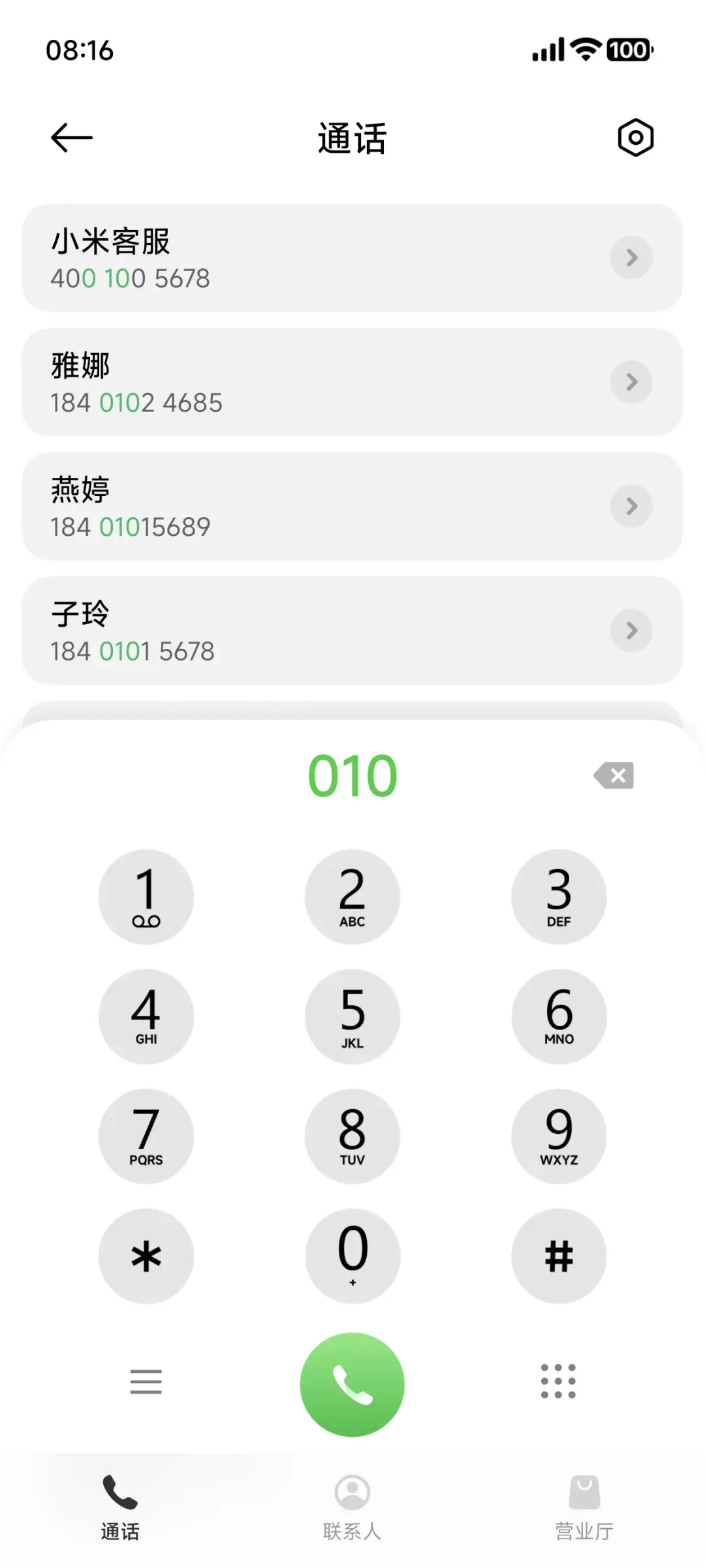Open details chevron for 子玲
Screen dimensions: 705x1568
pos(631,631)
